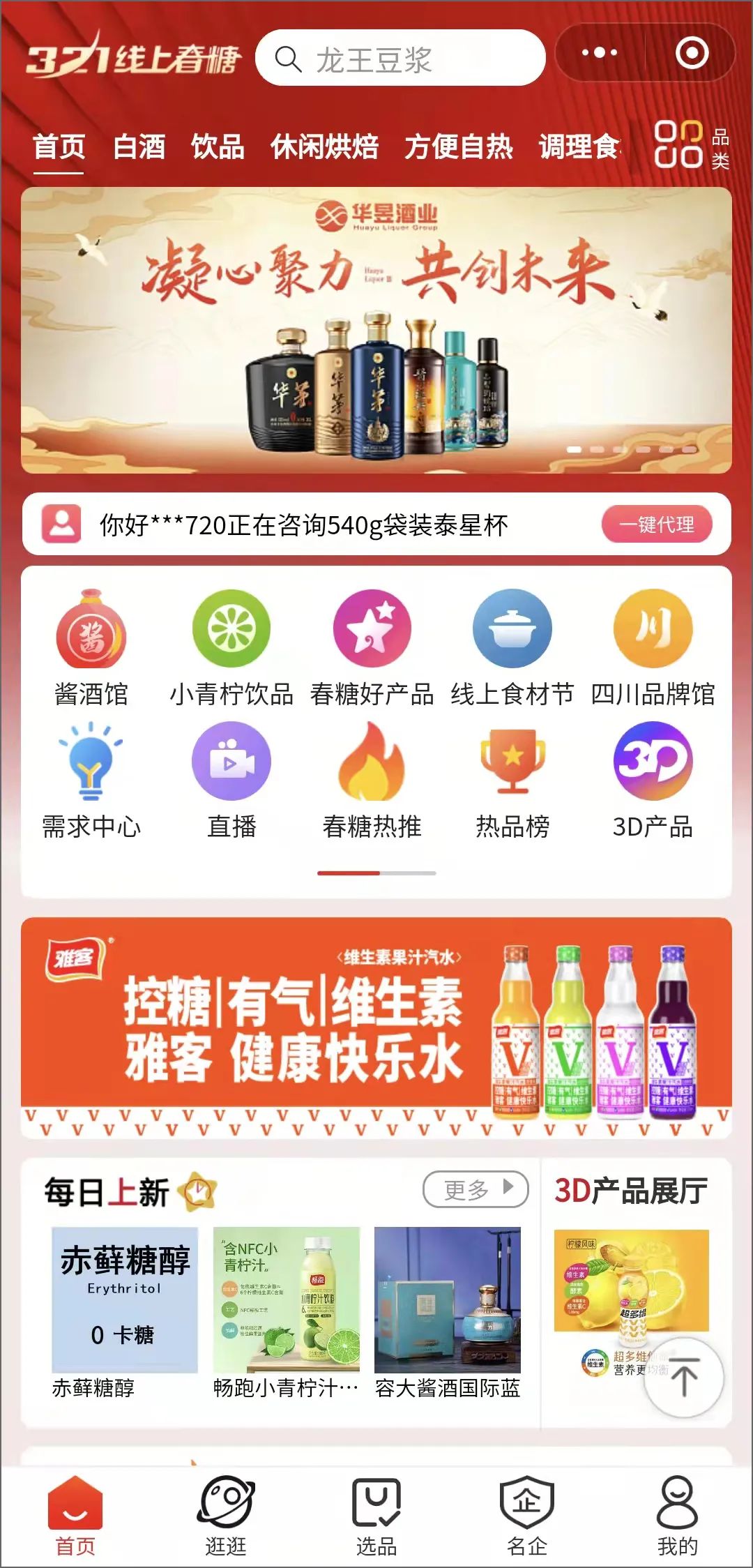Screen dimensions: 753x1568
Task: Open the 品类 all-categories grid
Action: (691, 145)
